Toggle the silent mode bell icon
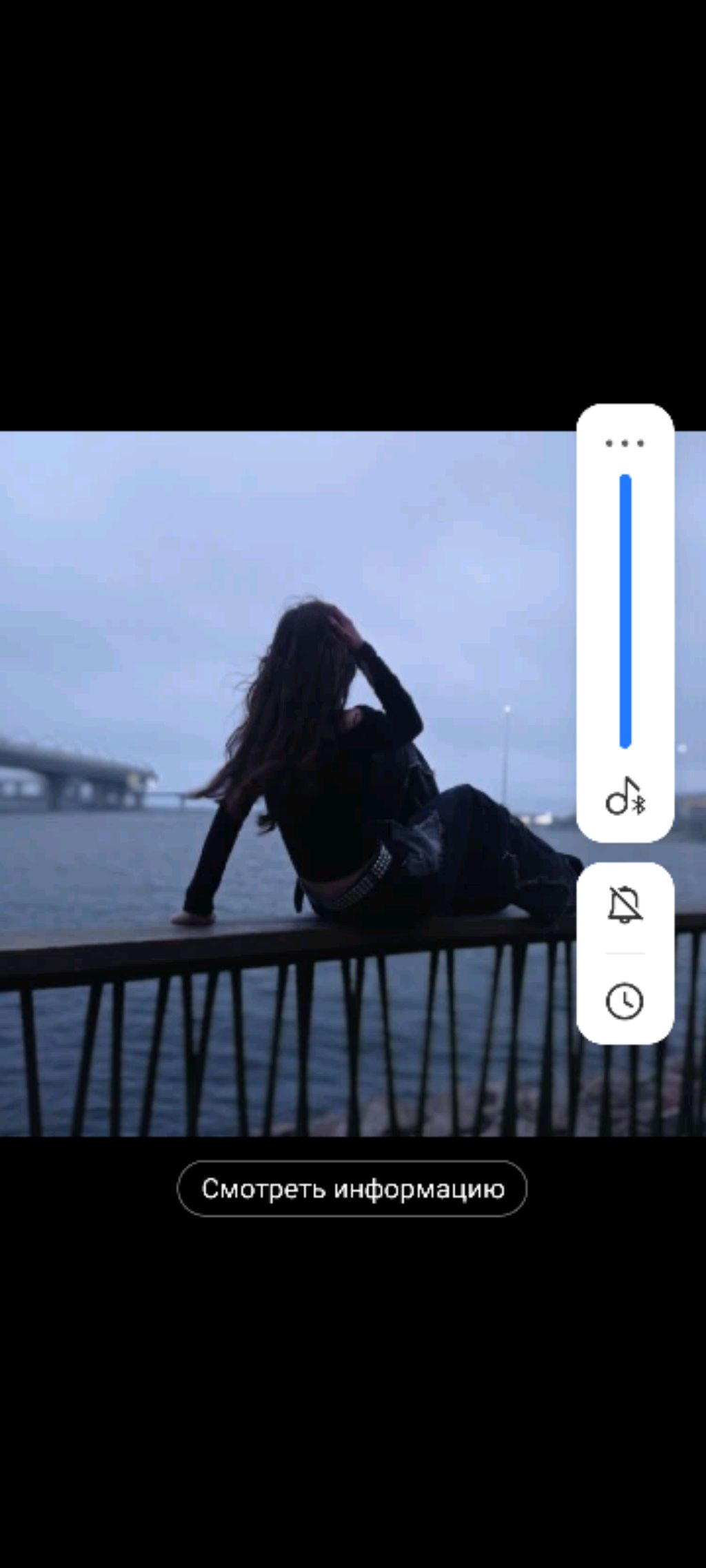 [x=625, y=904]
